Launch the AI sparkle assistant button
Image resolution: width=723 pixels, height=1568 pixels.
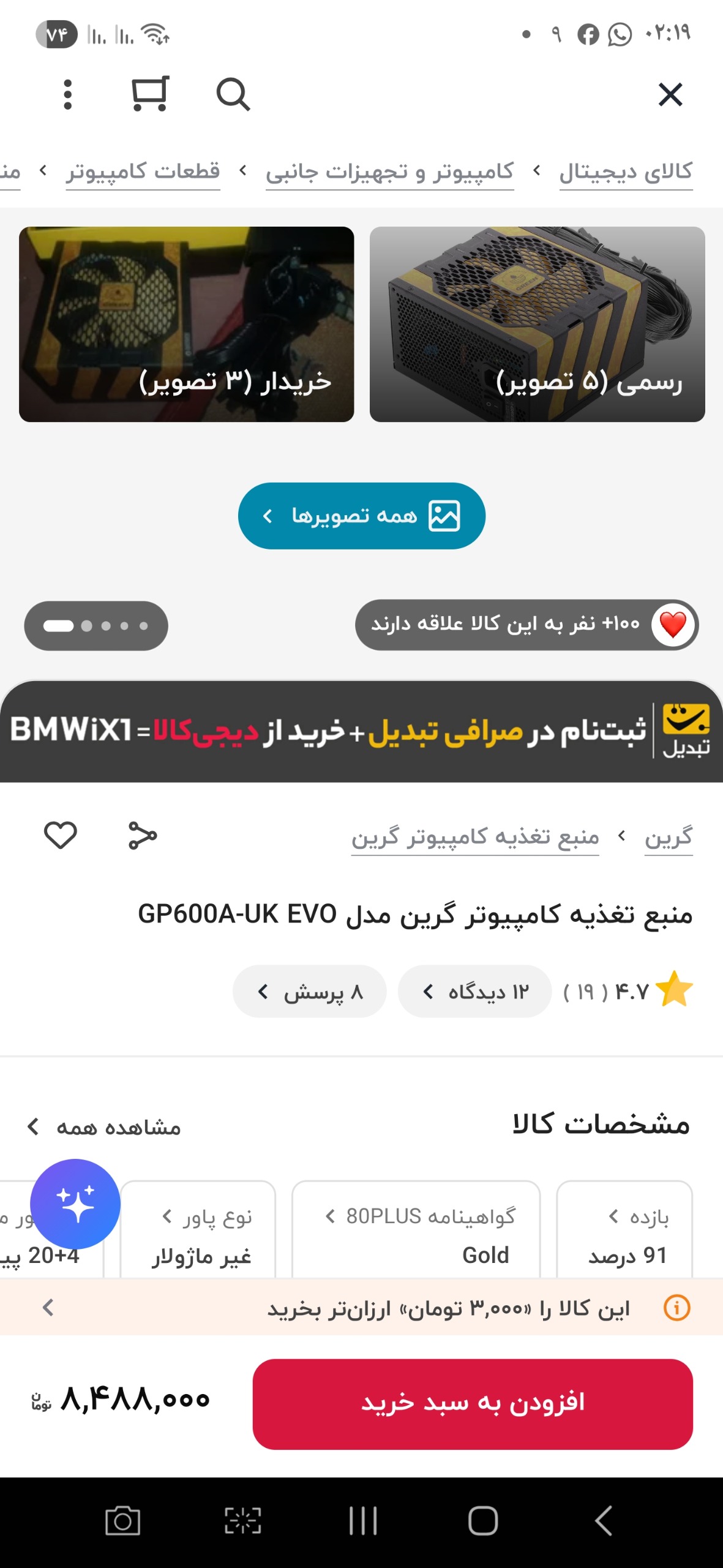[75, 1204]
